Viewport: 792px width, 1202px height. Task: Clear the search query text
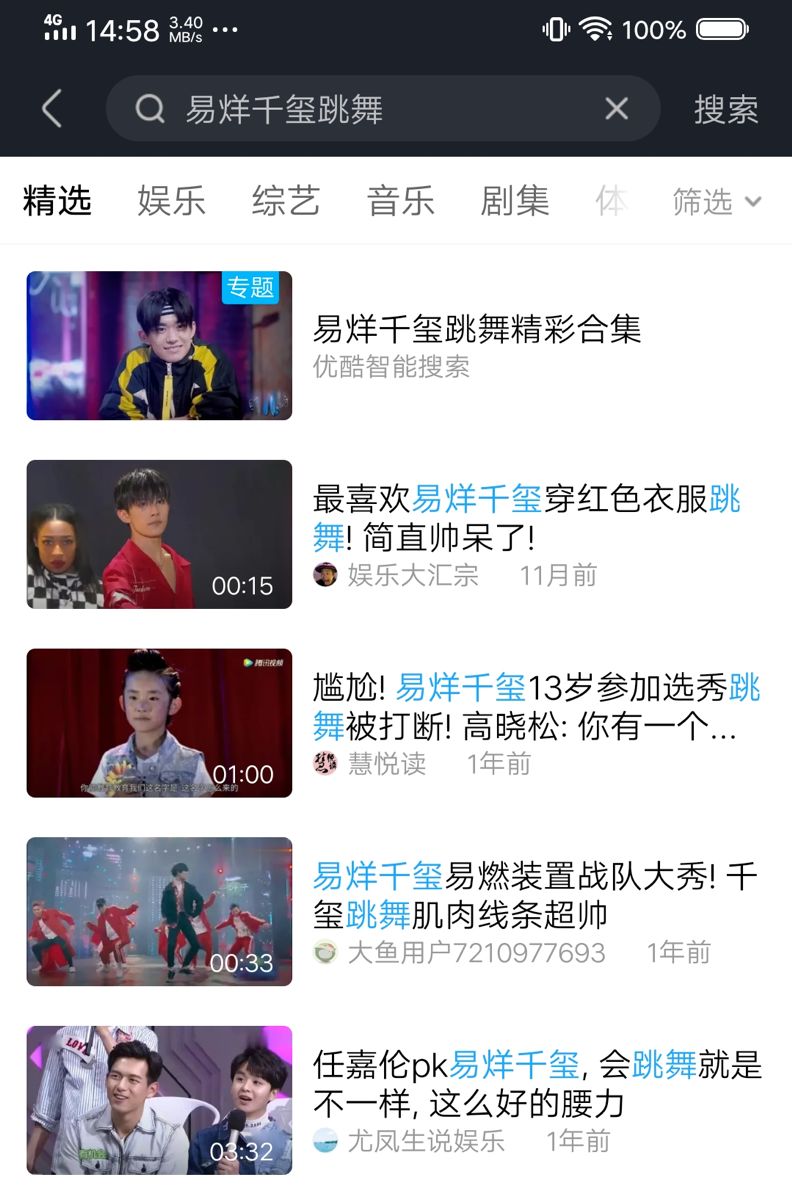pyautogui.click(x=617, y=109)
